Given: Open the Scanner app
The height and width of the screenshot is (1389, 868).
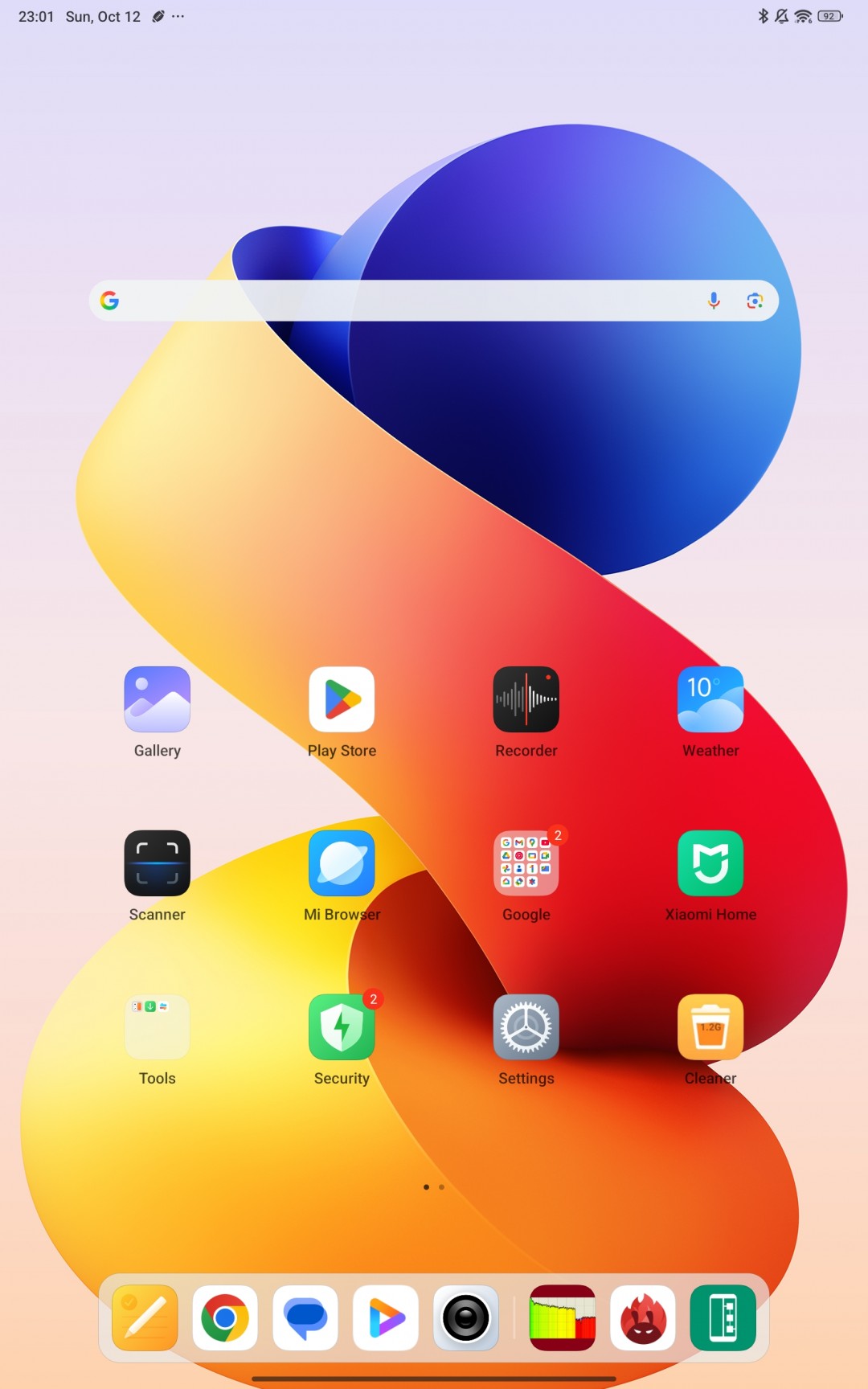Looking at the screenshot, I should [x=158, y=863].
